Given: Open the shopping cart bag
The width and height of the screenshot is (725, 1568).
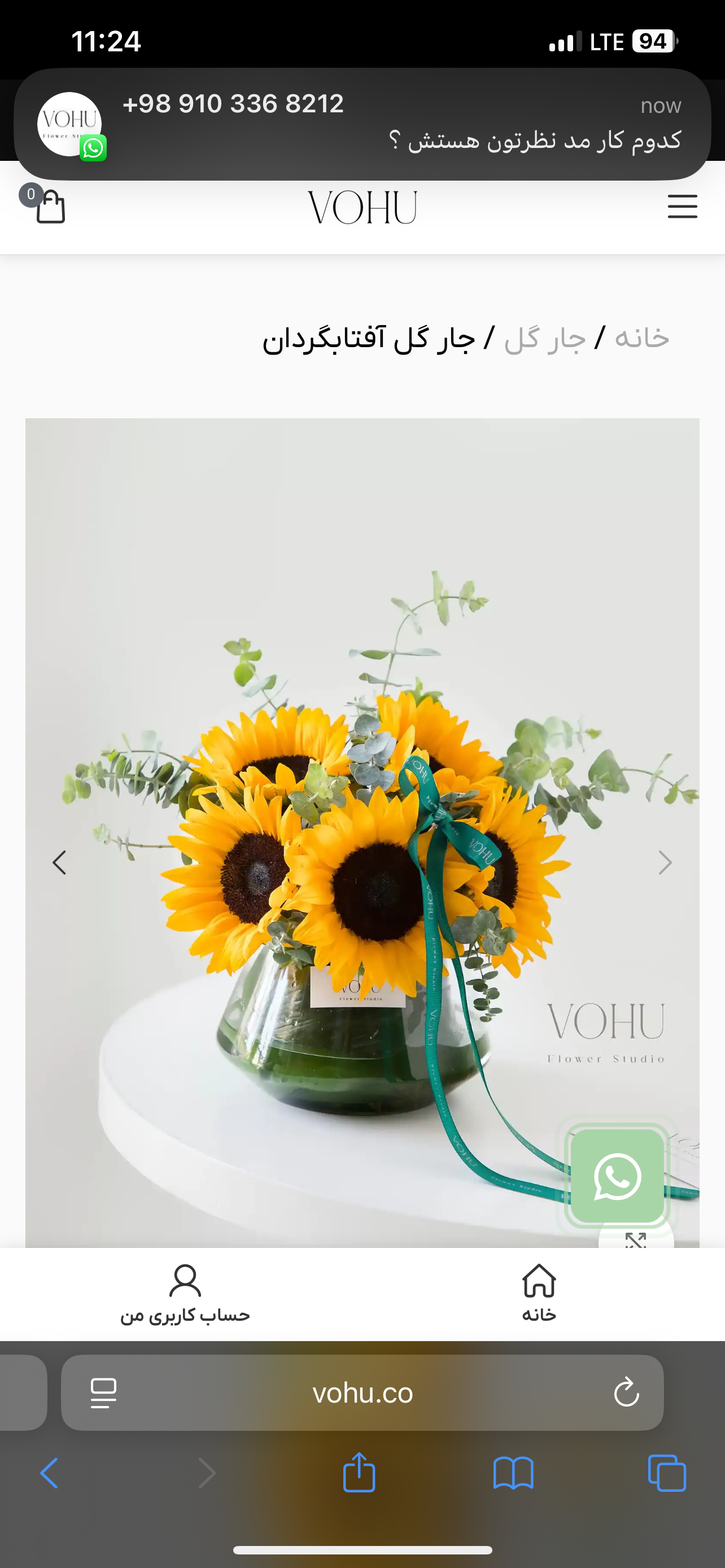Looking at the screenshot, I should [50, 207].
